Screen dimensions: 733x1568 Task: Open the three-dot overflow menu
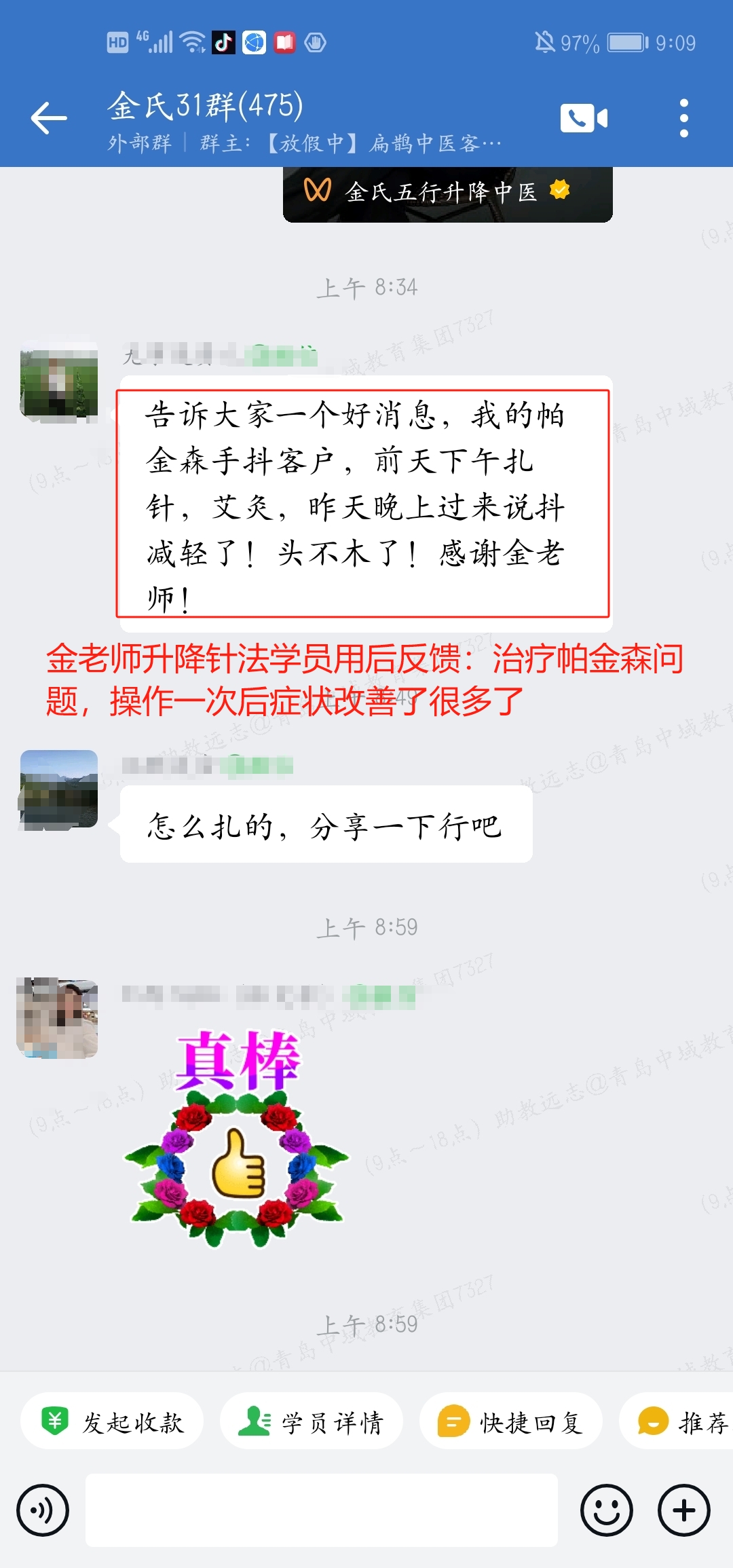(x=683, y=118)
